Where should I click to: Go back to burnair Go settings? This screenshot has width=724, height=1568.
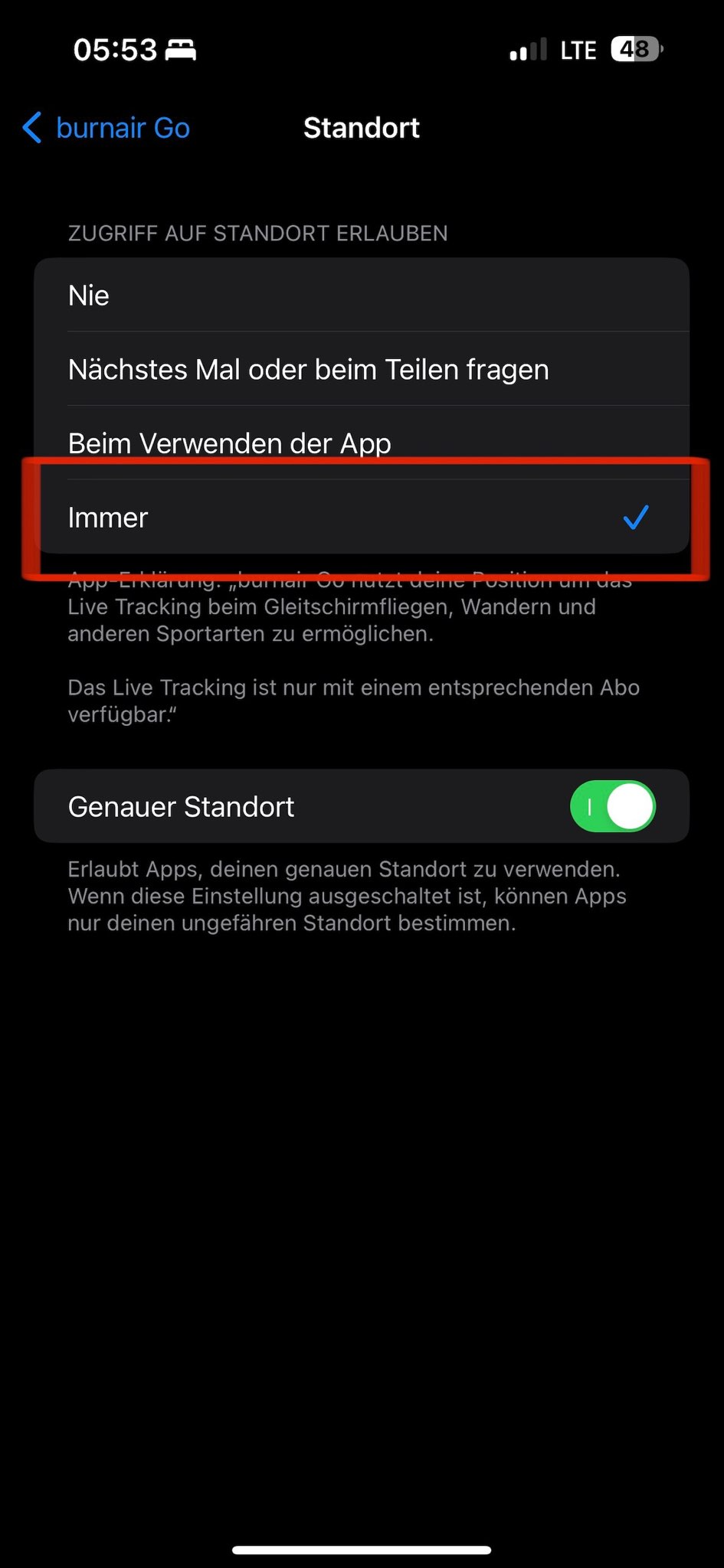coord(106,128)
